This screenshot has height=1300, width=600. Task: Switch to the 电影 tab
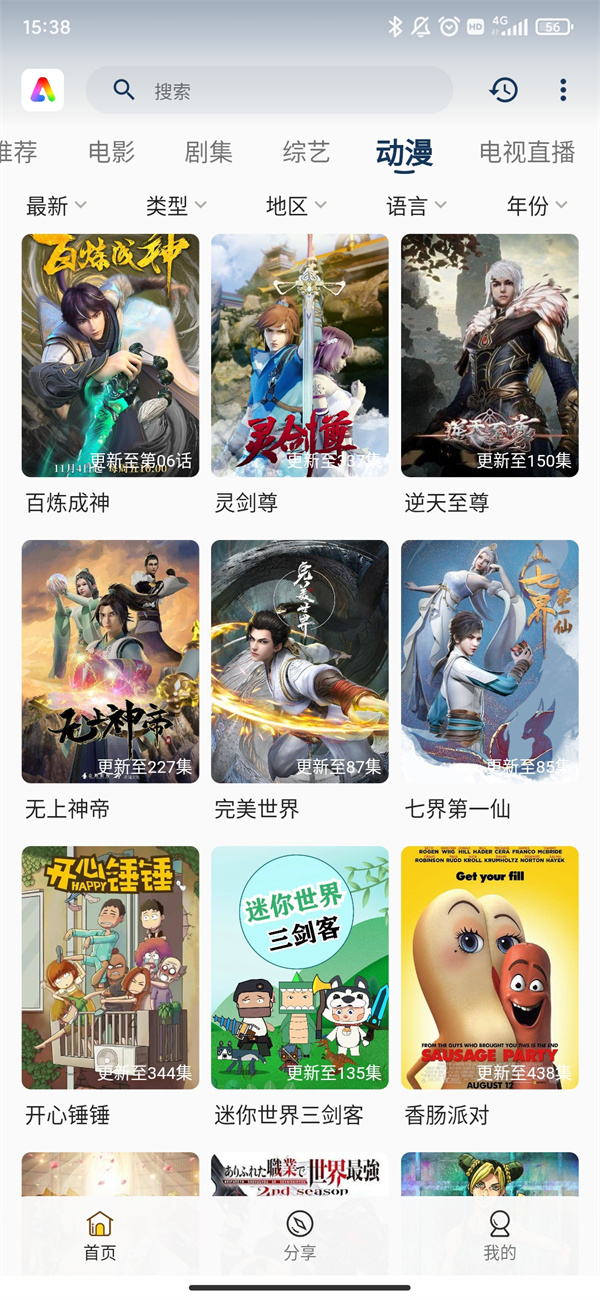(x=111, y=152)
